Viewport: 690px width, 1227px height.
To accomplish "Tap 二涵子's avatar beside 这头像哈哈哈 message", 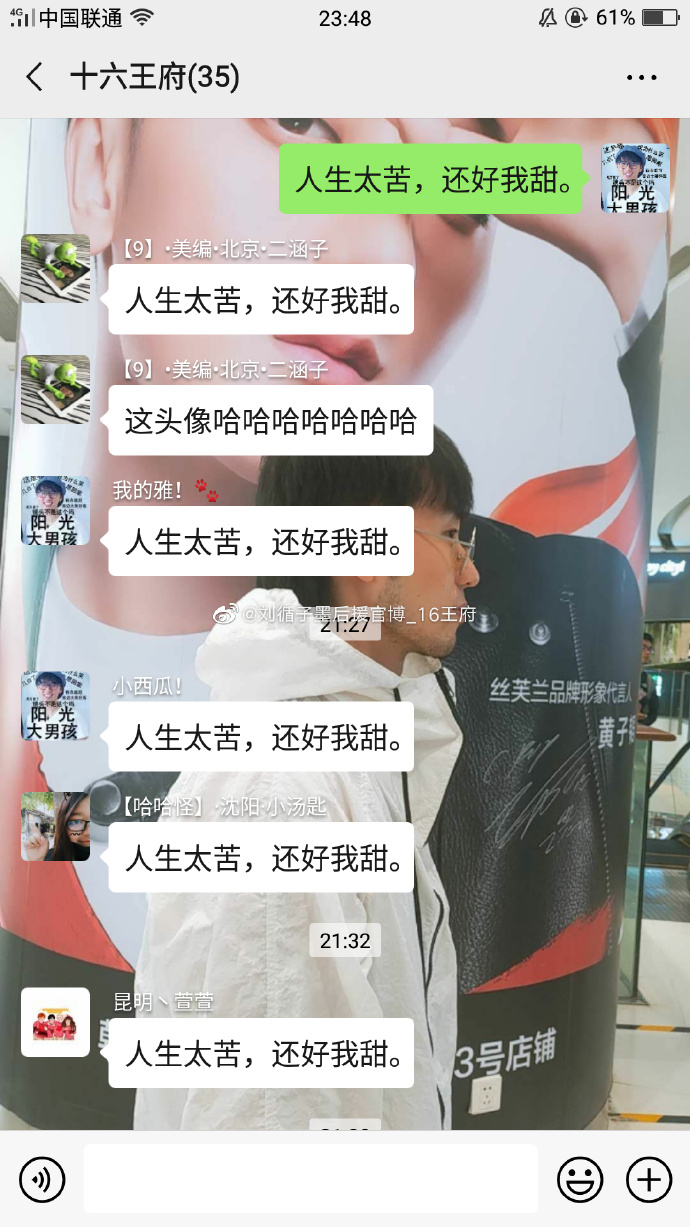I will pyautogui.click(x=55, y=389).
